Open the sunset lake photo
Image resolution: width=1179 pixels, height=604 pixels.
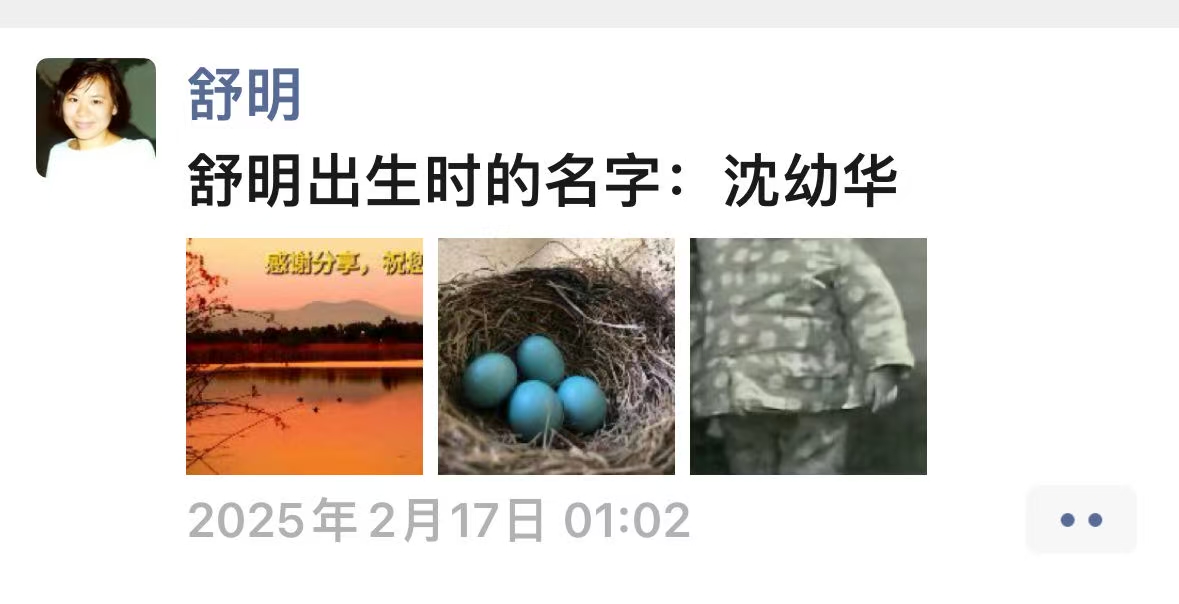click(x=304, y=356)
